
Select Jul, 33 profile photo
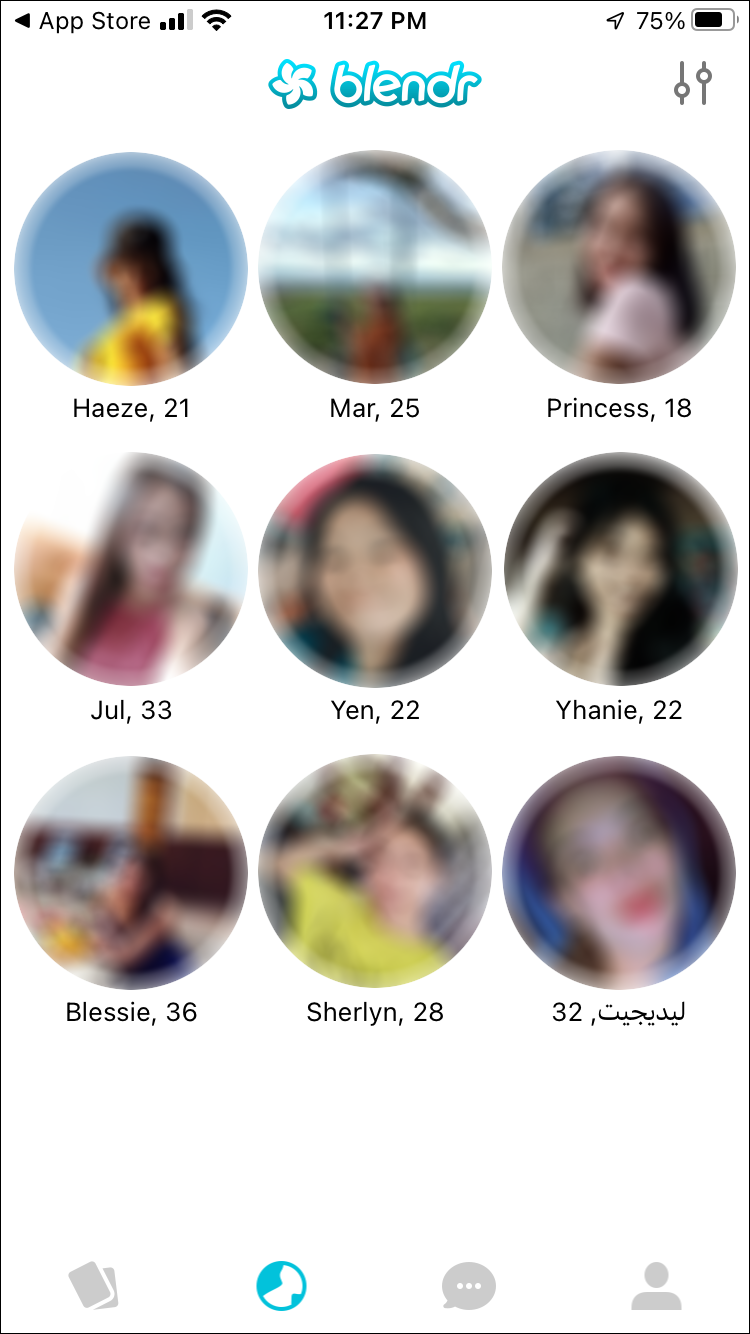pos(131,570)
